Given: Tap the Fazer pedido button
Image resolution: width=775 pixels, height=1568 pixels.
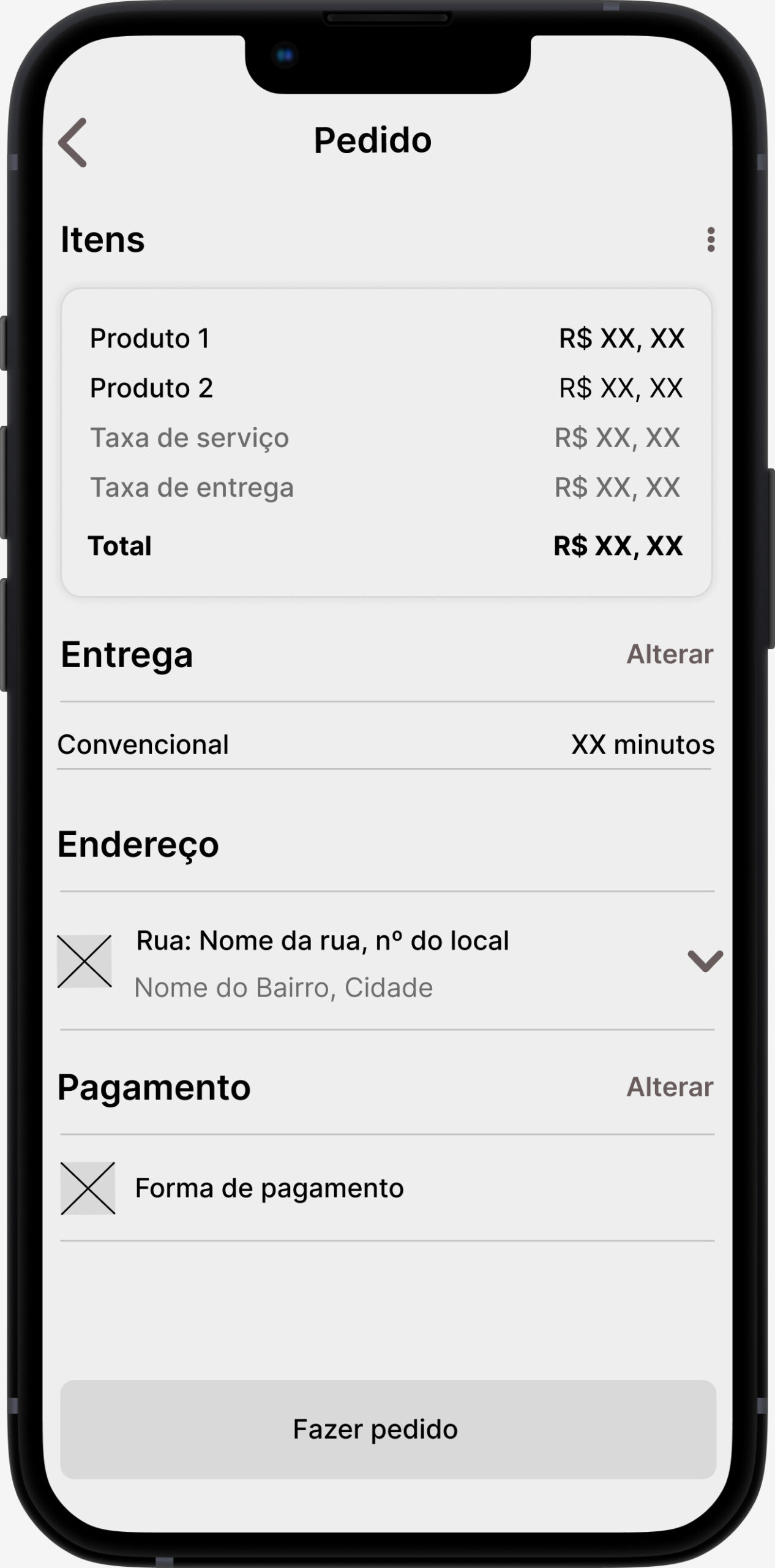Looking at the screenshot, I should (388, 1430).
